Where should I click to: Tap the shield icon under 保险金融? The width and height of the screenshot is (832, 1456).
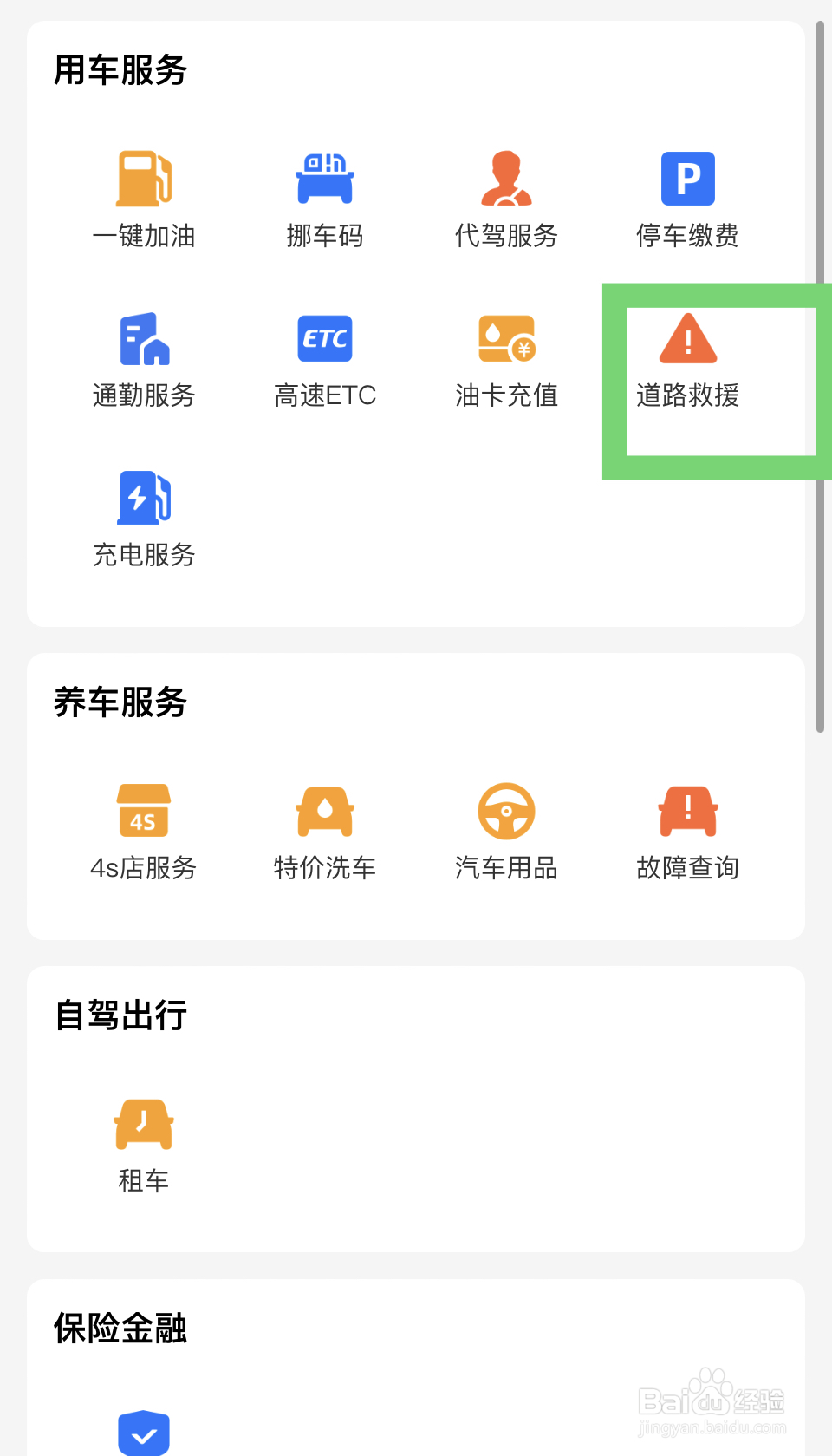[144, 1433]
